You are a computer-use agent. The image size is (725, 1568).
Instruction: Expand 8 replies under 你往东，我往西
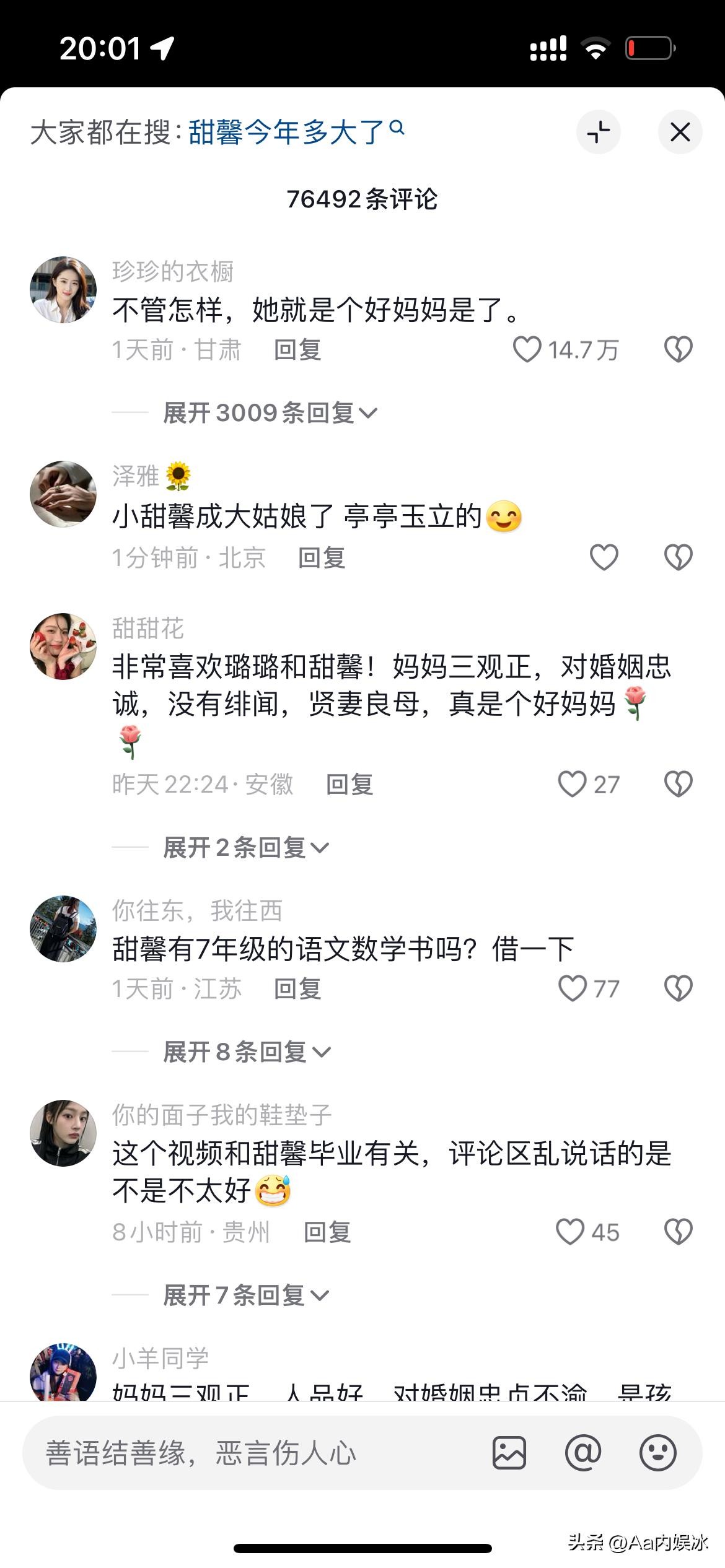tap(247, 1052)
